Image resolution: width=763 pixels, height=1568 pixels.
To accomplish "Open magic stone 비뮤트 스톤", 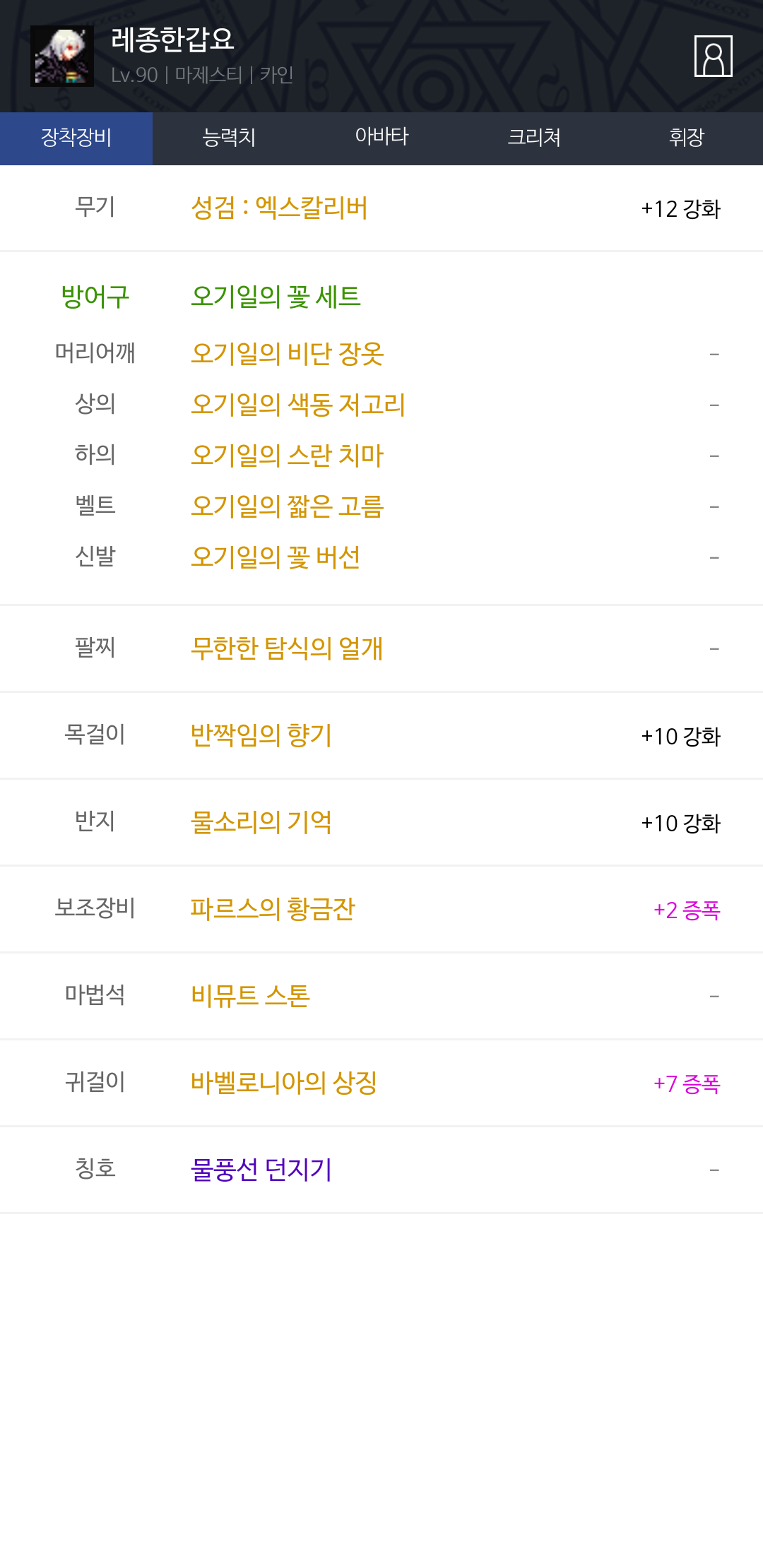I will point(250,996).
